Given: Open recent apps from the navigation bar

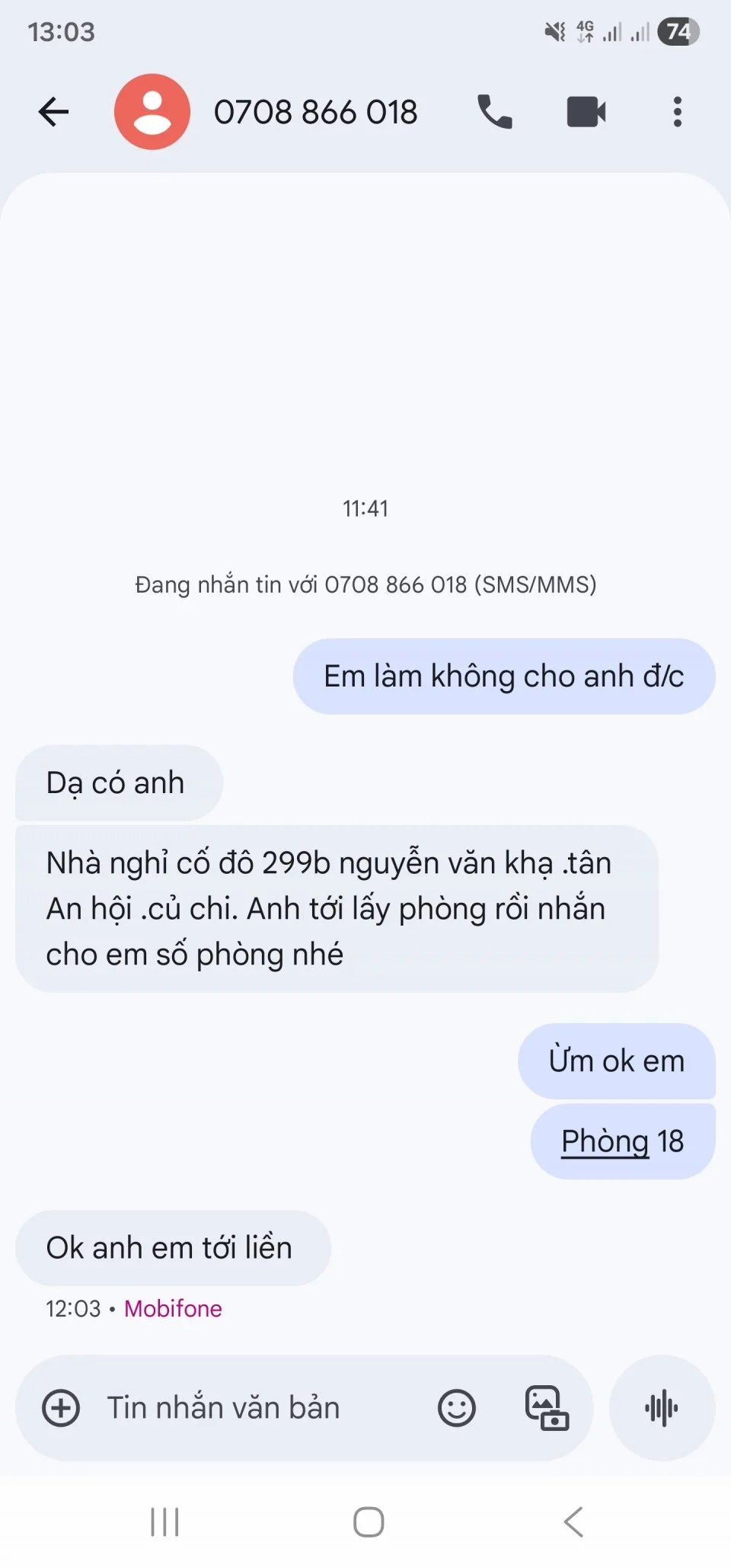Looking at the screenshot, I should click(164, 1522).
